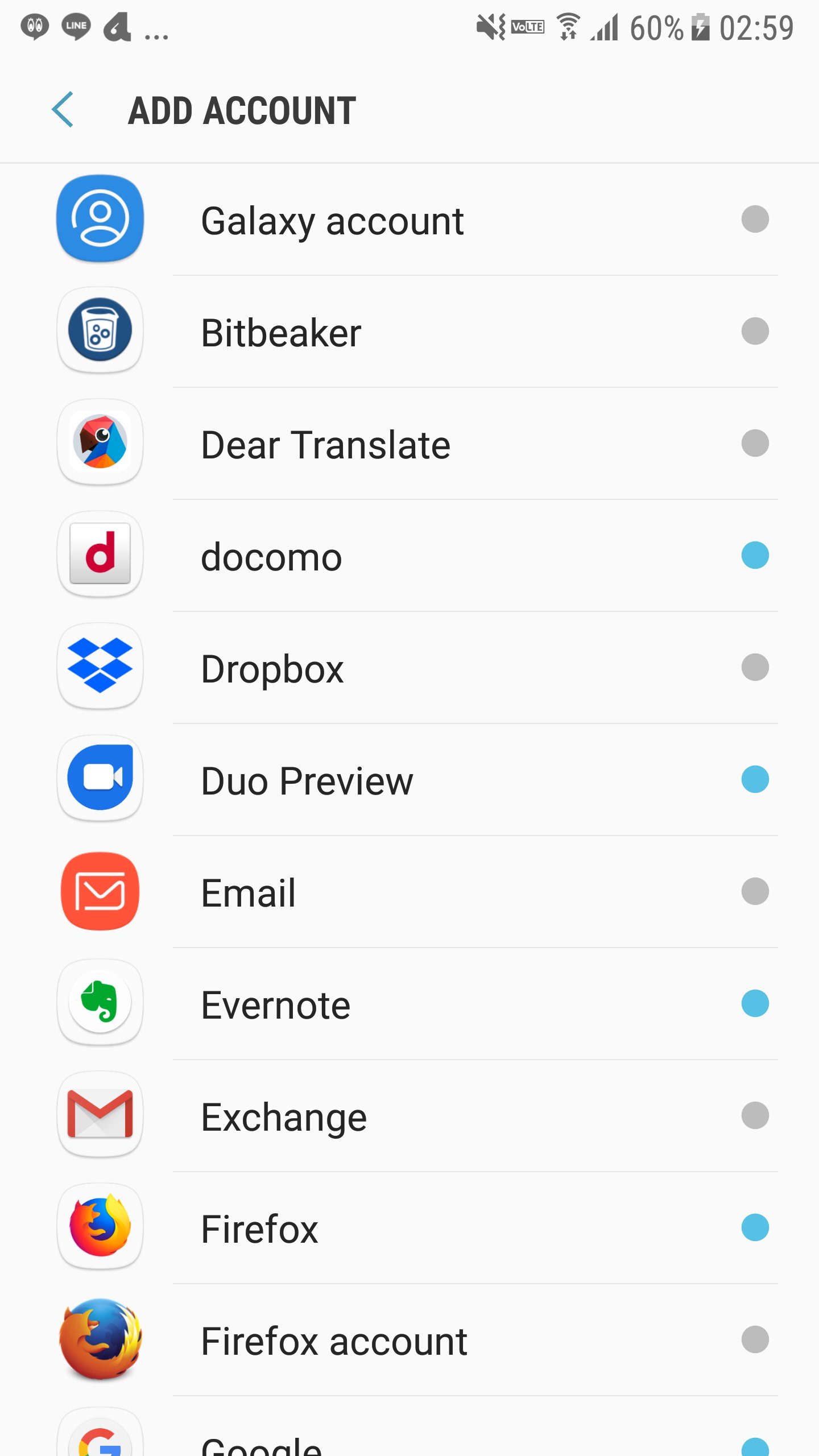Go back from Add Account screen
Viewport: 819px width, 1456px height.
click(x=63, y=110)
